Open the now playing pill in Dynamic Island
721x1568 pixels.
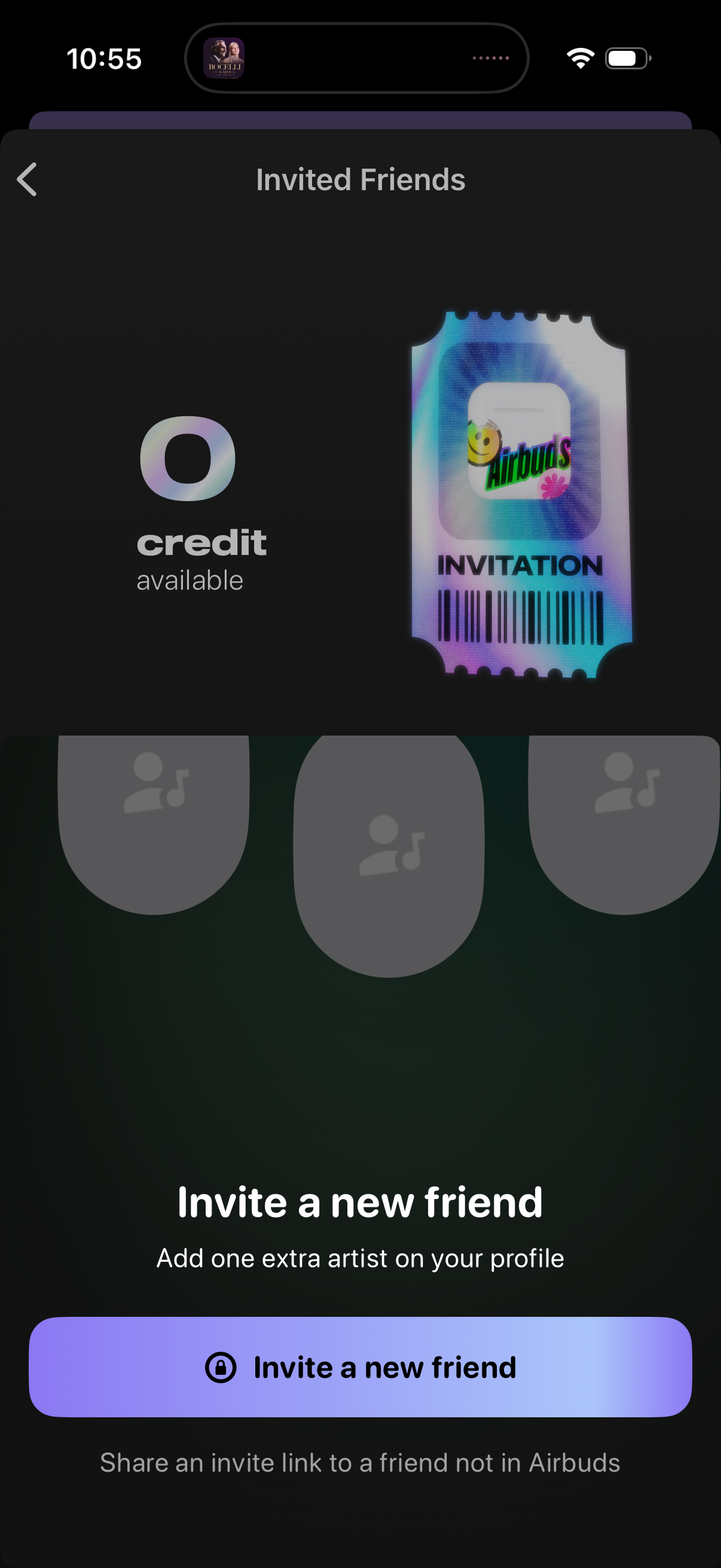click(356, 59)
